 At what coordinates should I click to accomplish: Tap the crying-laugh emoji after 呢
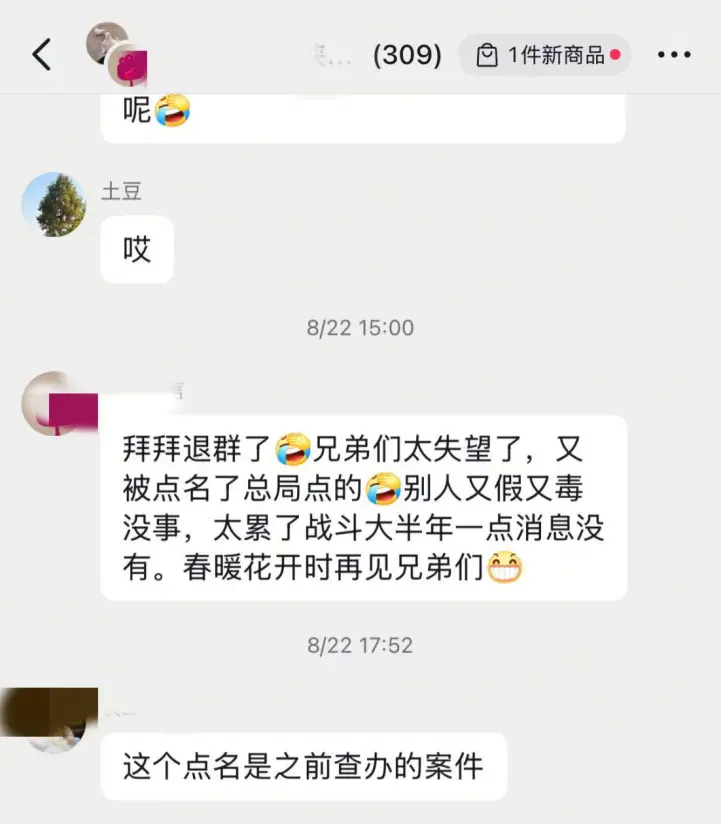coord(168,111)
